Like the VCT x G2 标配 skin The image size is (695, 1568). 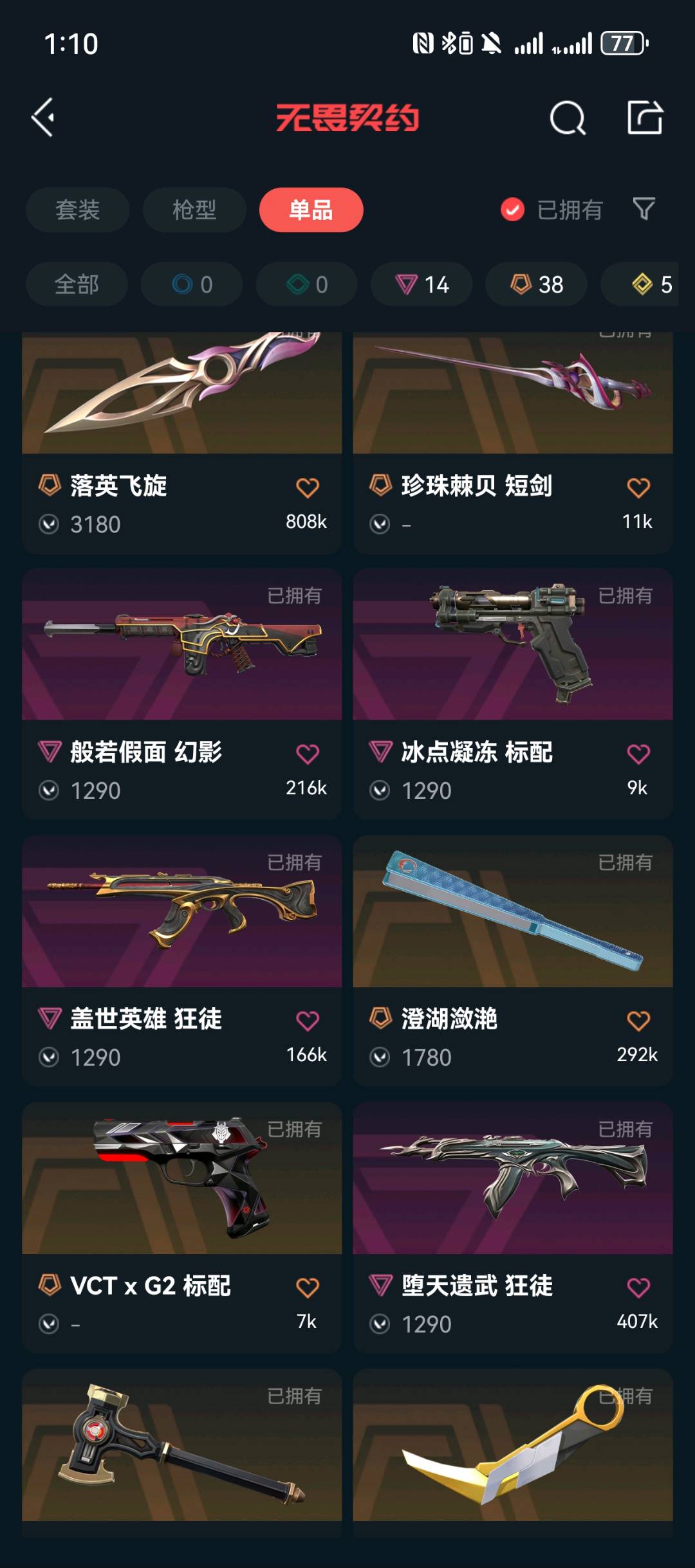coord(307,1288)
